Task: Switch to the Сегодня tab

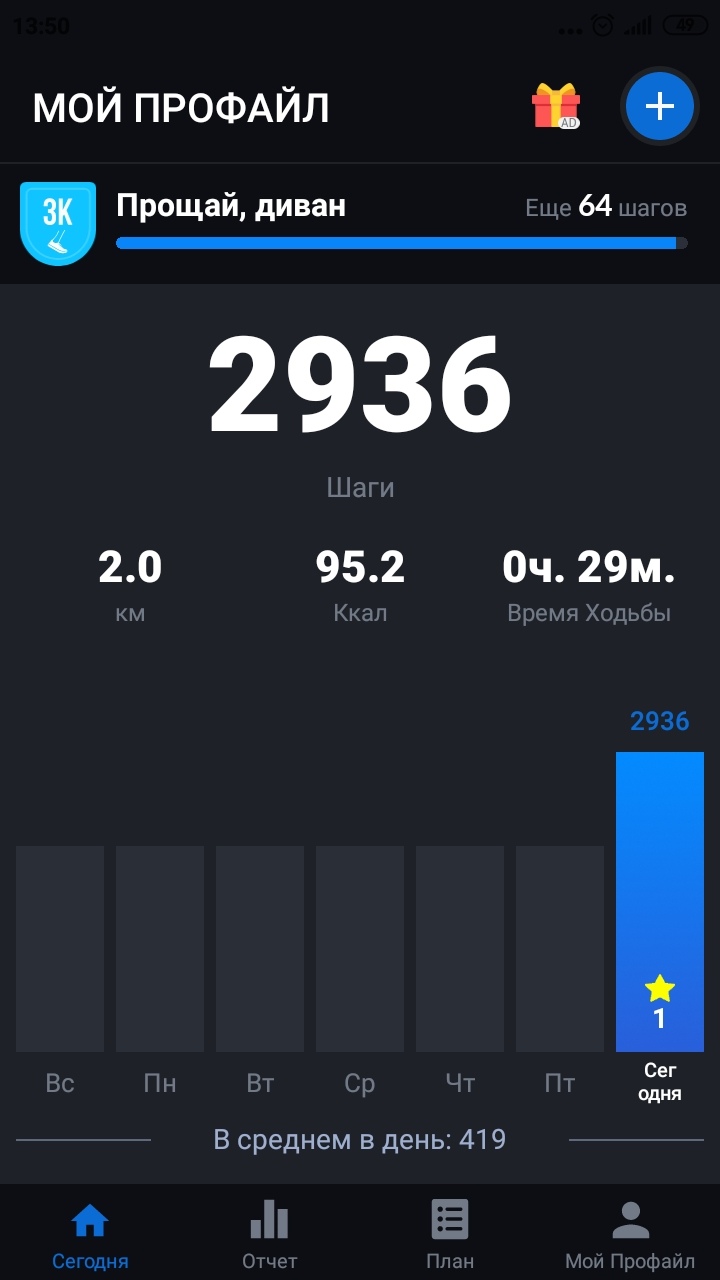Action: (x=90, y=1235)
